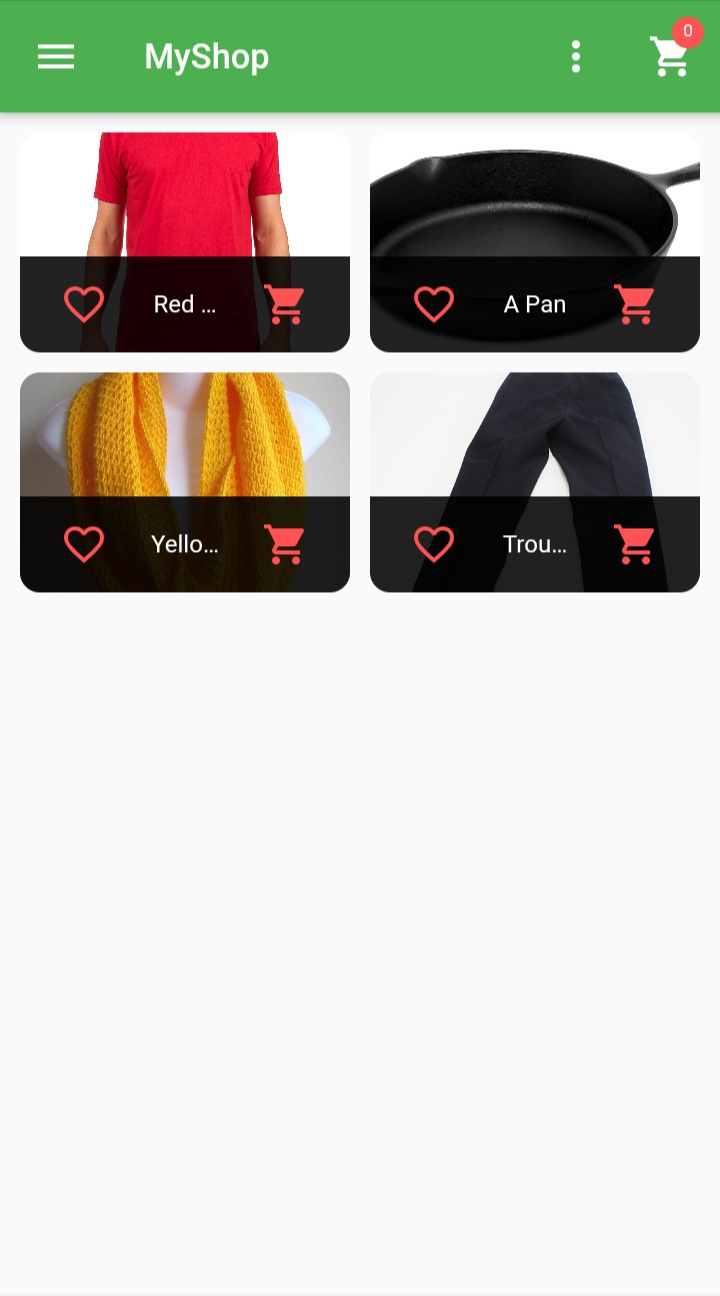The image size is (720, 1296).
Task: Favorite the Yellow scarf product
Action: [84, 544]
